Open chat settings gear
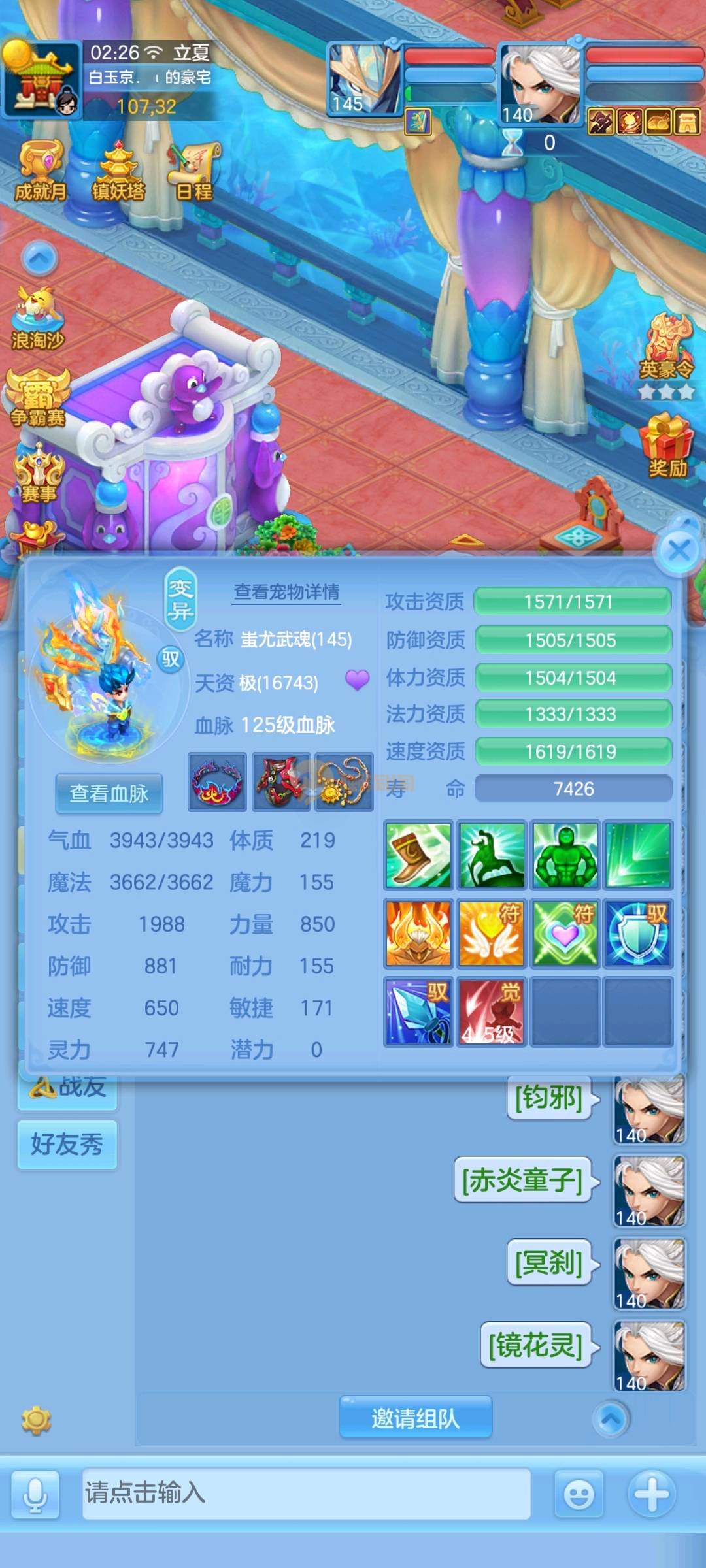This screenshot has width=706, height=1568. pyautogui.click(x=36, y=1420)
